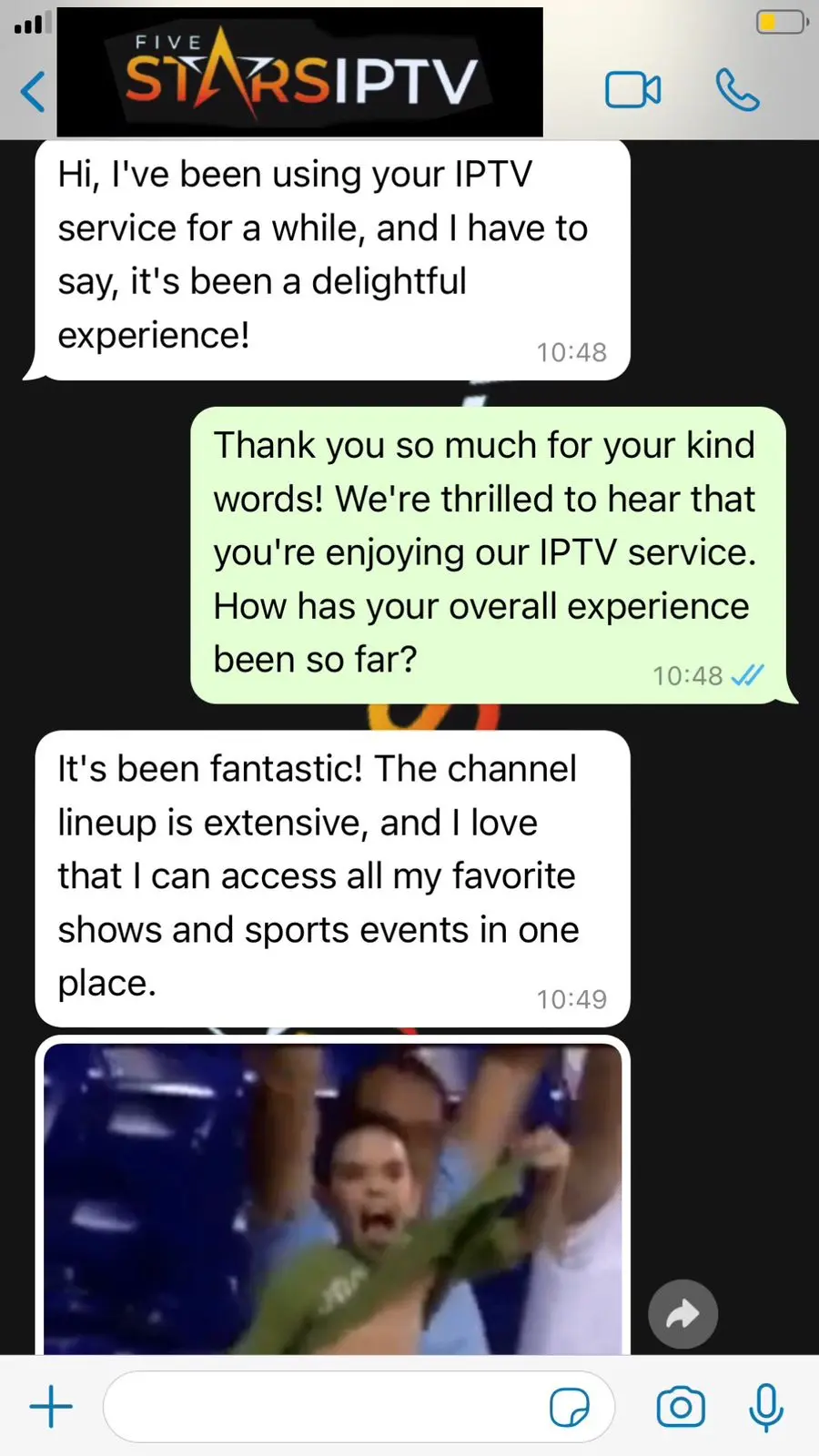Open the sticker picker

570,1407
